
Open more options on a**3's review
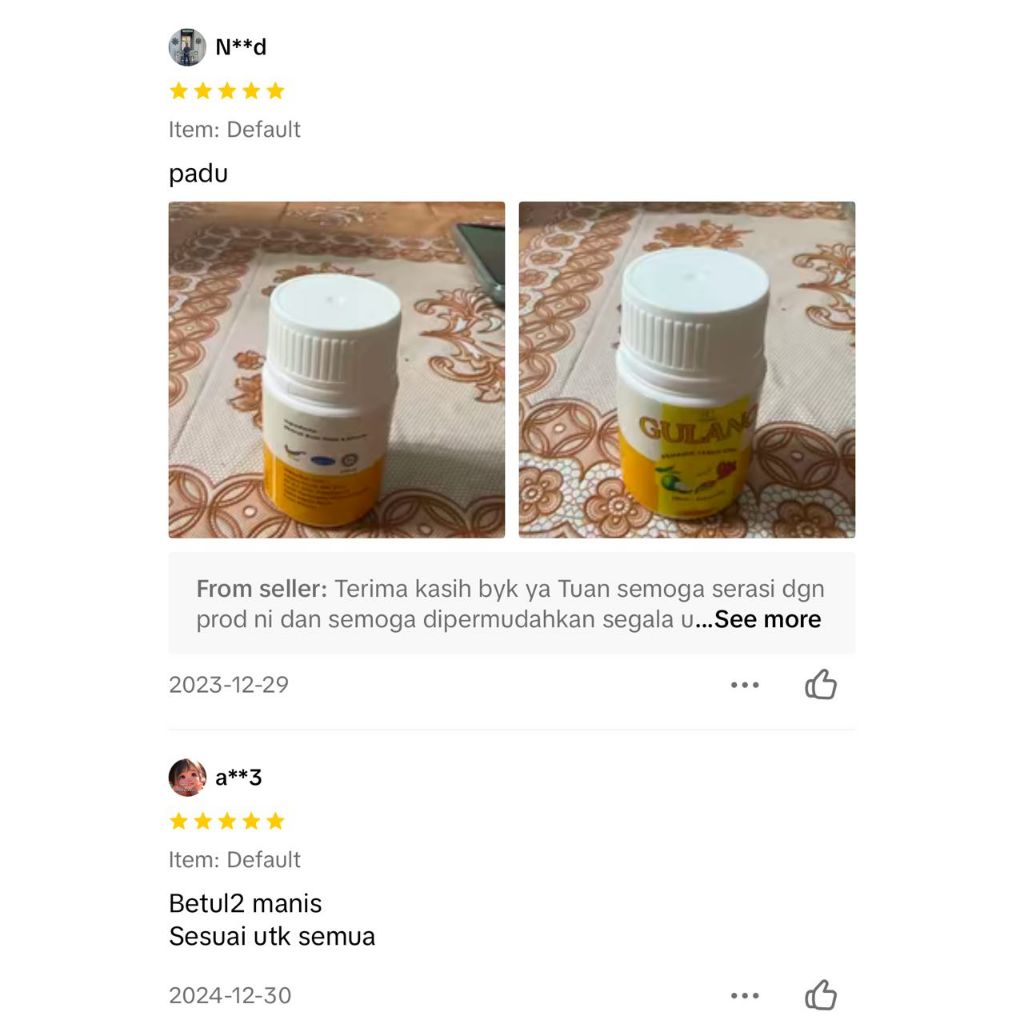coord(744,995)
